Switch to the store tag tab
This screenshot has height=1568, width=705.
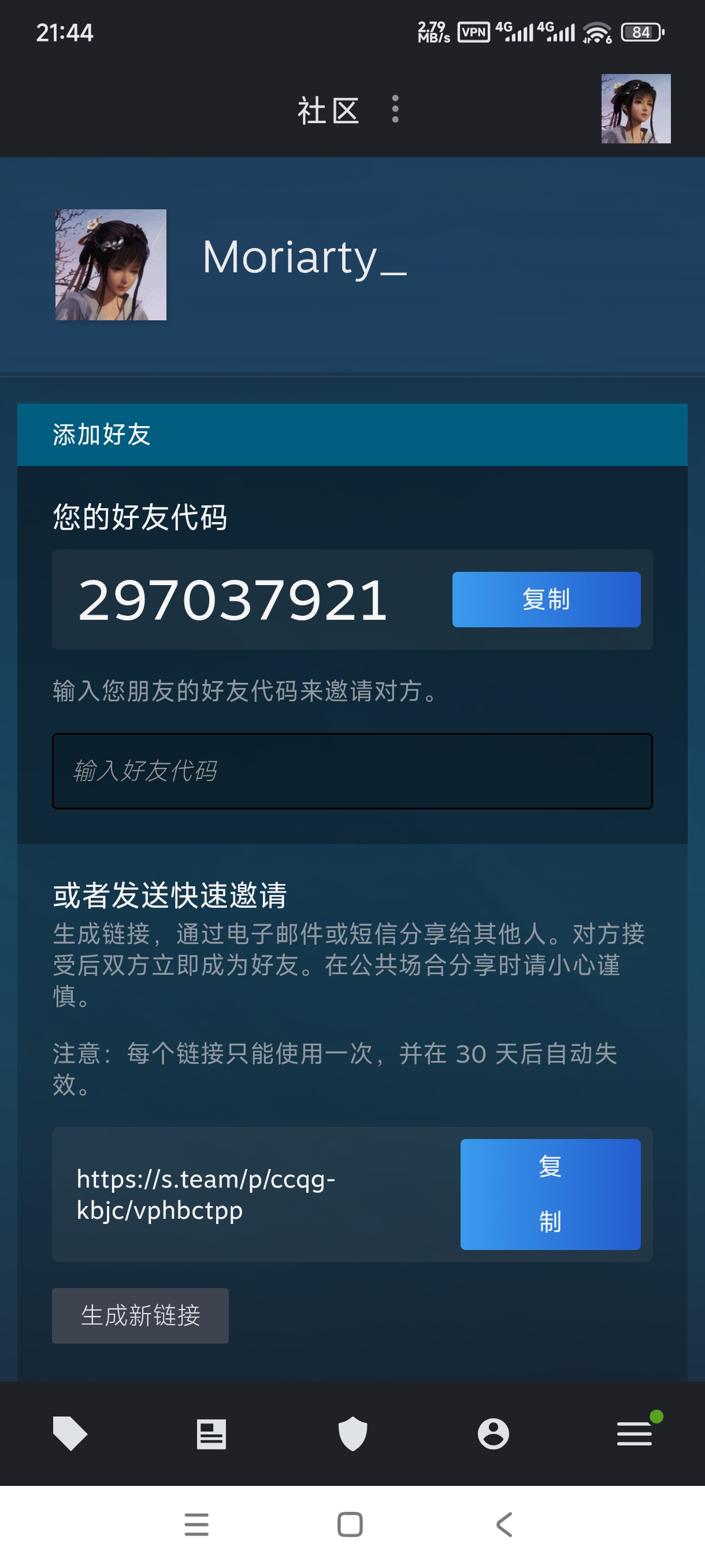pyautogui.click(x=70, y=1433)
